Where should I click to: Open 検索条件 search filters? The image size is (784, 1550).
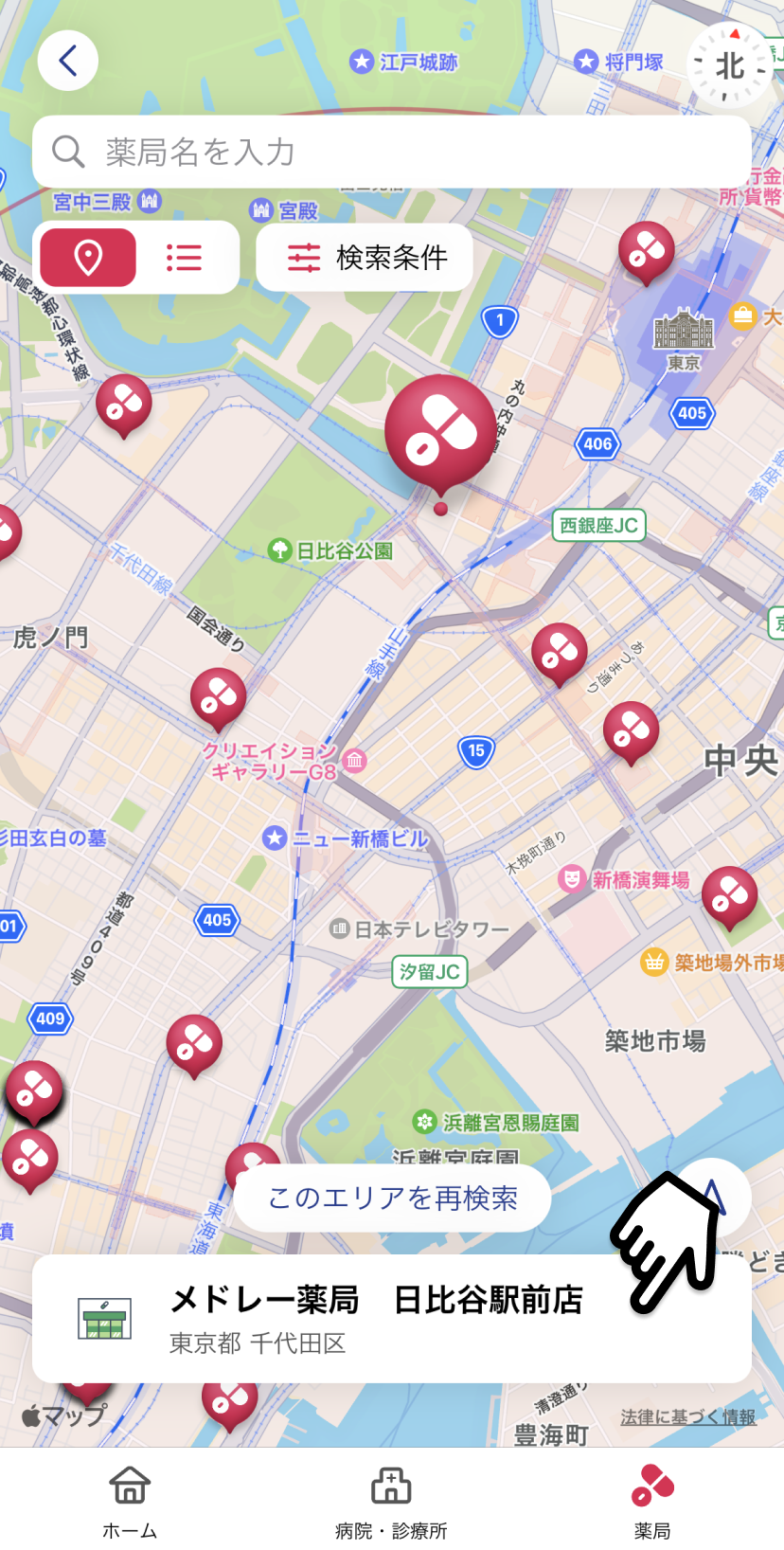pyautogui.click(x=365, y=258)
